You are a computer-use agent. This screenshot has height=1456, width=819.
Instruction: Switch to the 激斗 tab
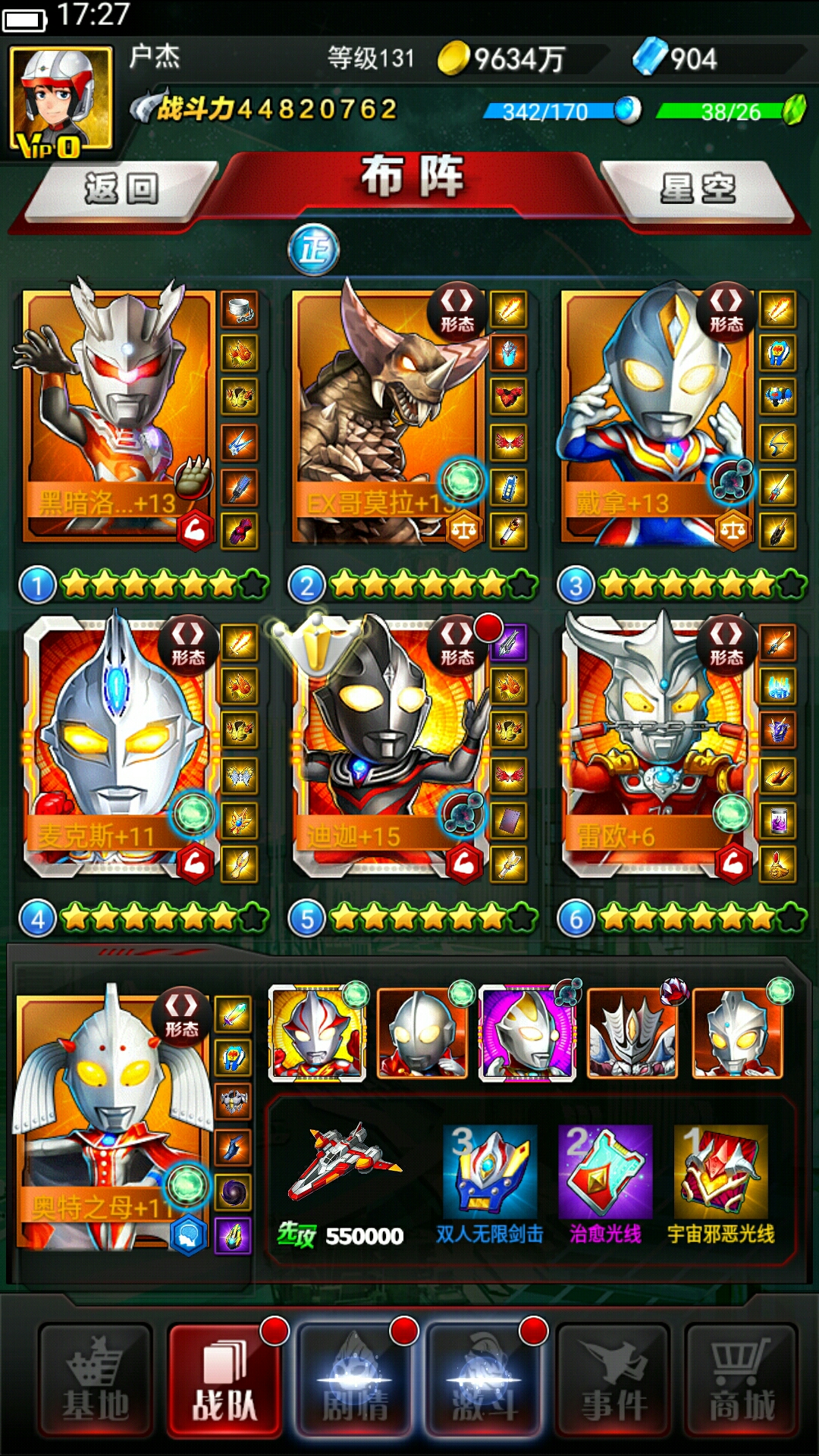click(x=484, y=1380)
